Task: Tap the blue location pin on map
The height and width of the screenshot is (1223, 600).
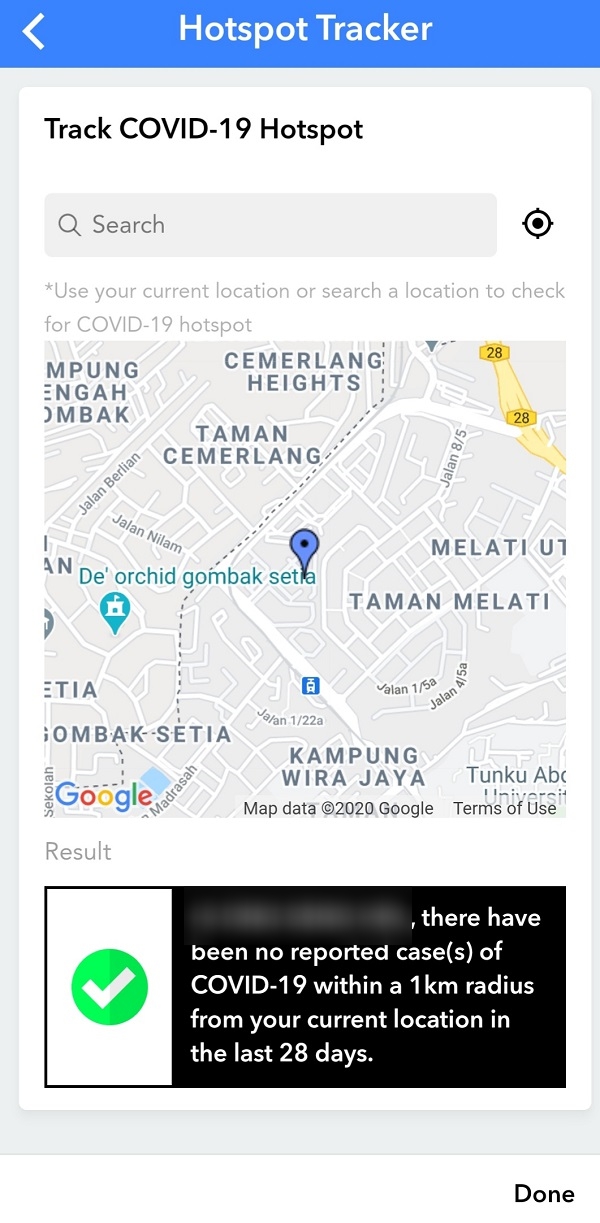Action: tap(304, 549)
